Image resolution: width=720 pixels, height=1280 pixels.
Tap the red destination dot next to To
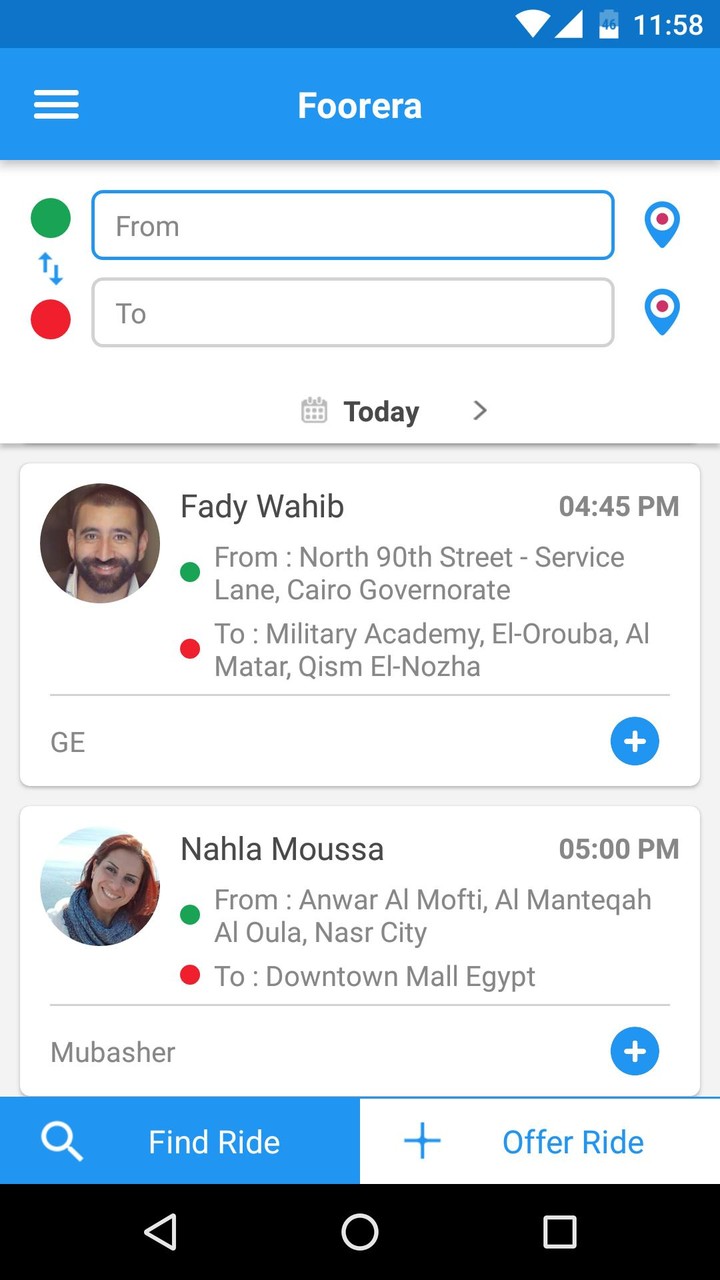pos(50,319)
